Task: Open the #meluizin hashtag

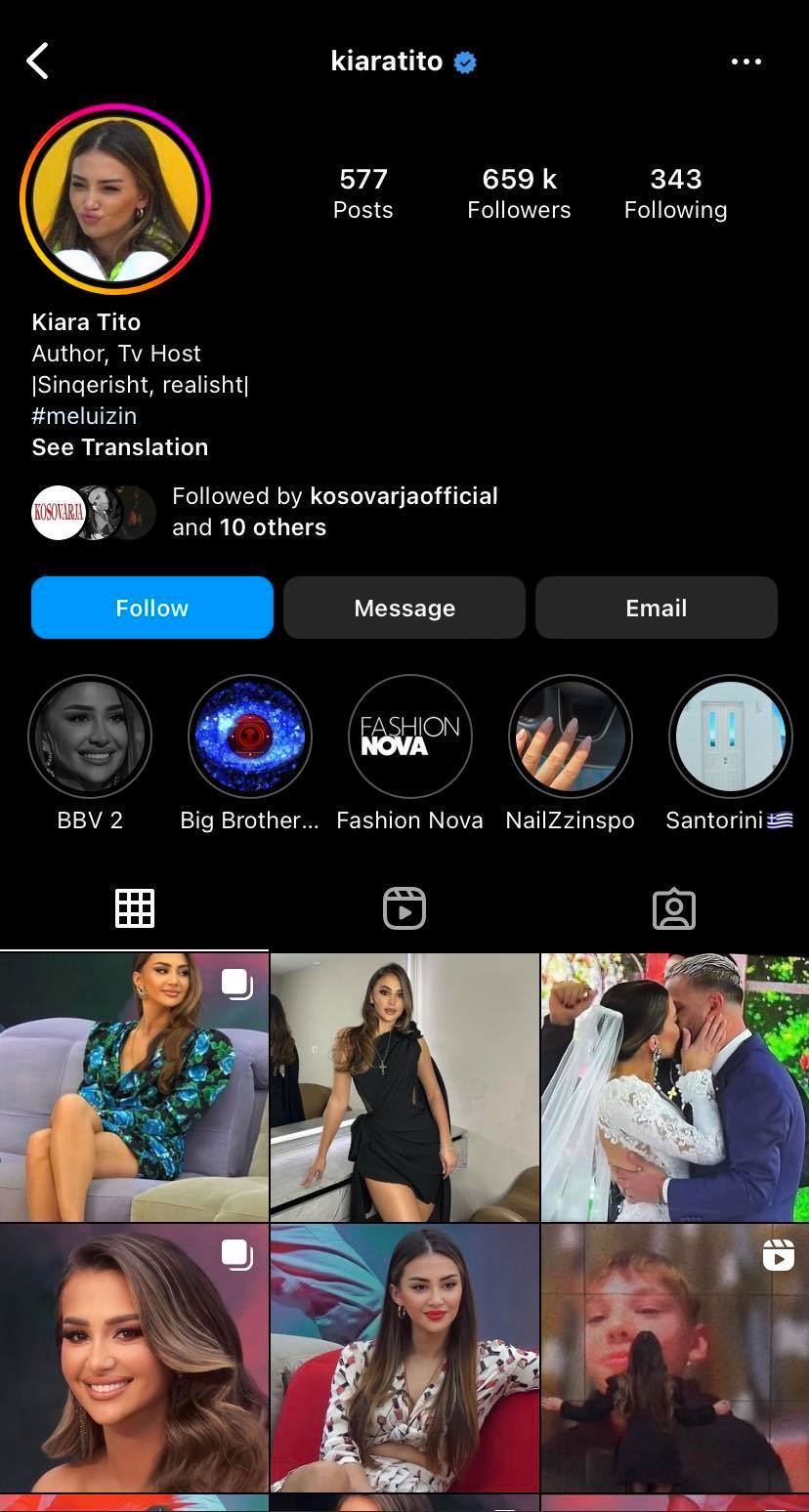Action: 84,416
